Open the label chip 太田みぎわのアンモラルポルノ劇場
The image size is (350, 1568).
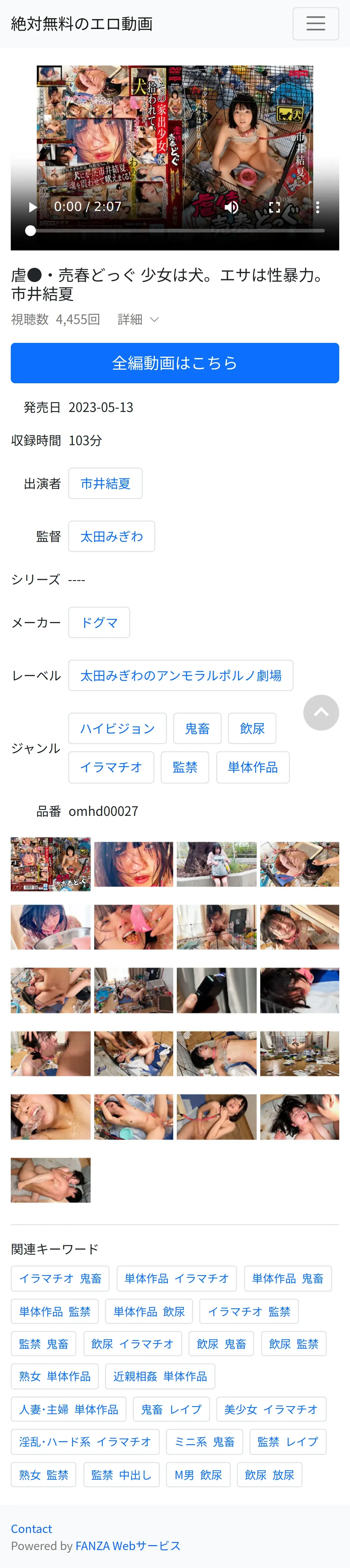tap(181, 676)
